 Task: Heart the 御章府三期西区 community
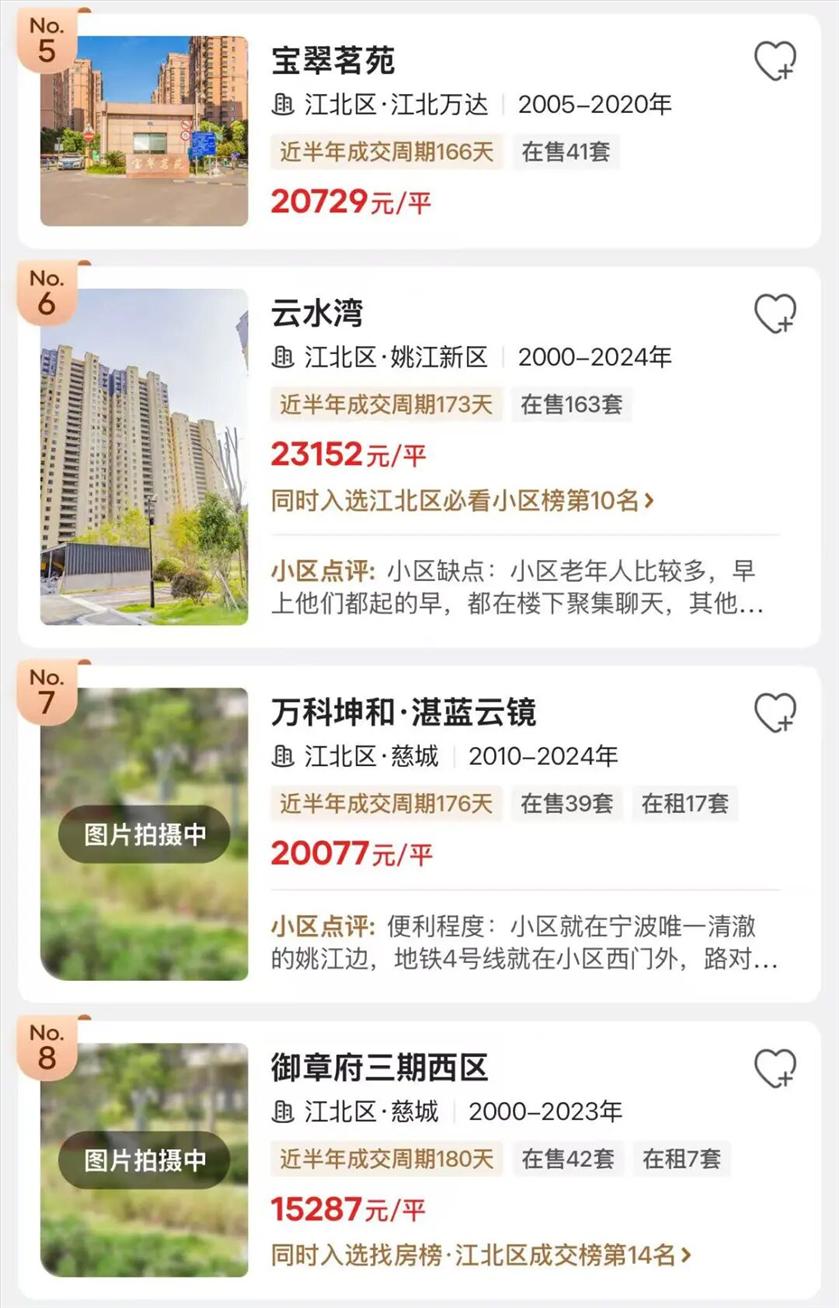point(774,1069)
